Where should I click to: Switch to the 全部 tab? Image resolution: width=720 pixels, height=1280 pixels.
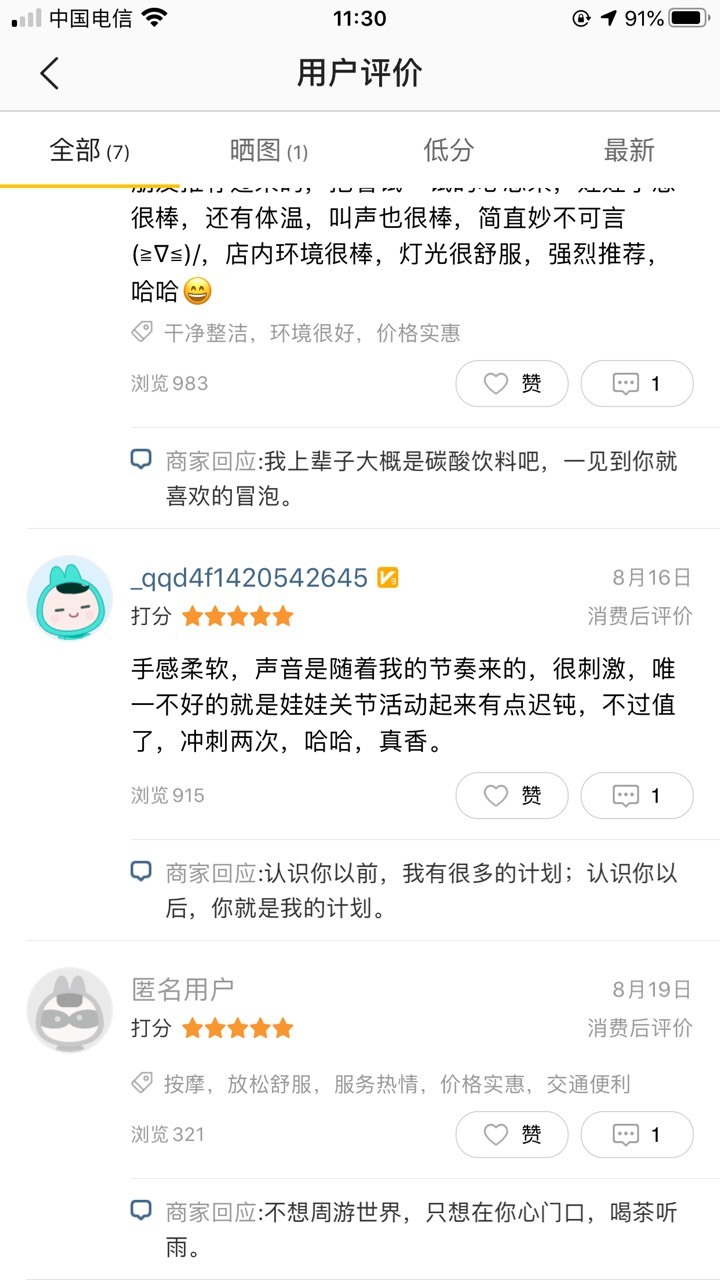(x=90, y=151)
